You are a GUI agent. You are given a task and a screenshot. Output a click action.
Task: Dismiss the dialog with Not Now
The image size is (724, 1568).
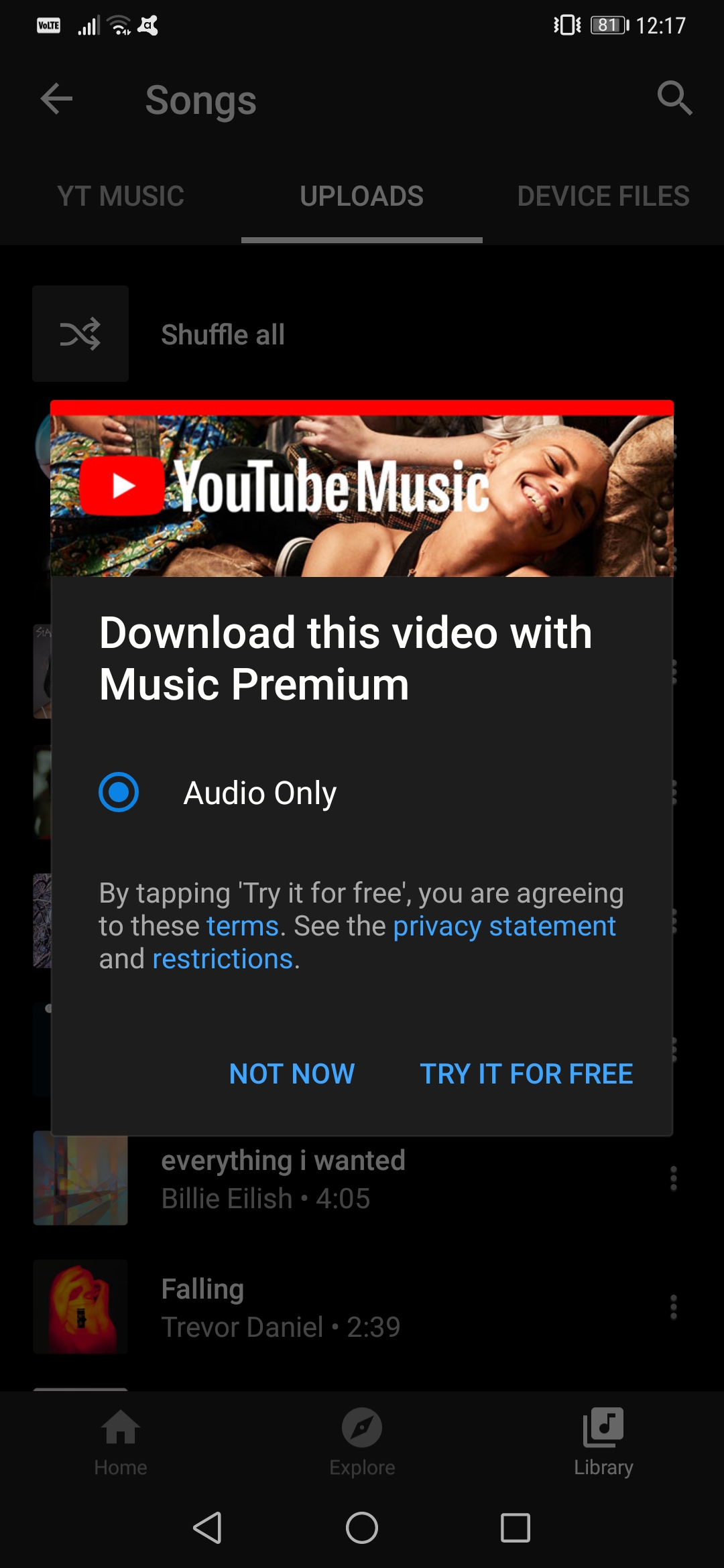point(292,1073)
